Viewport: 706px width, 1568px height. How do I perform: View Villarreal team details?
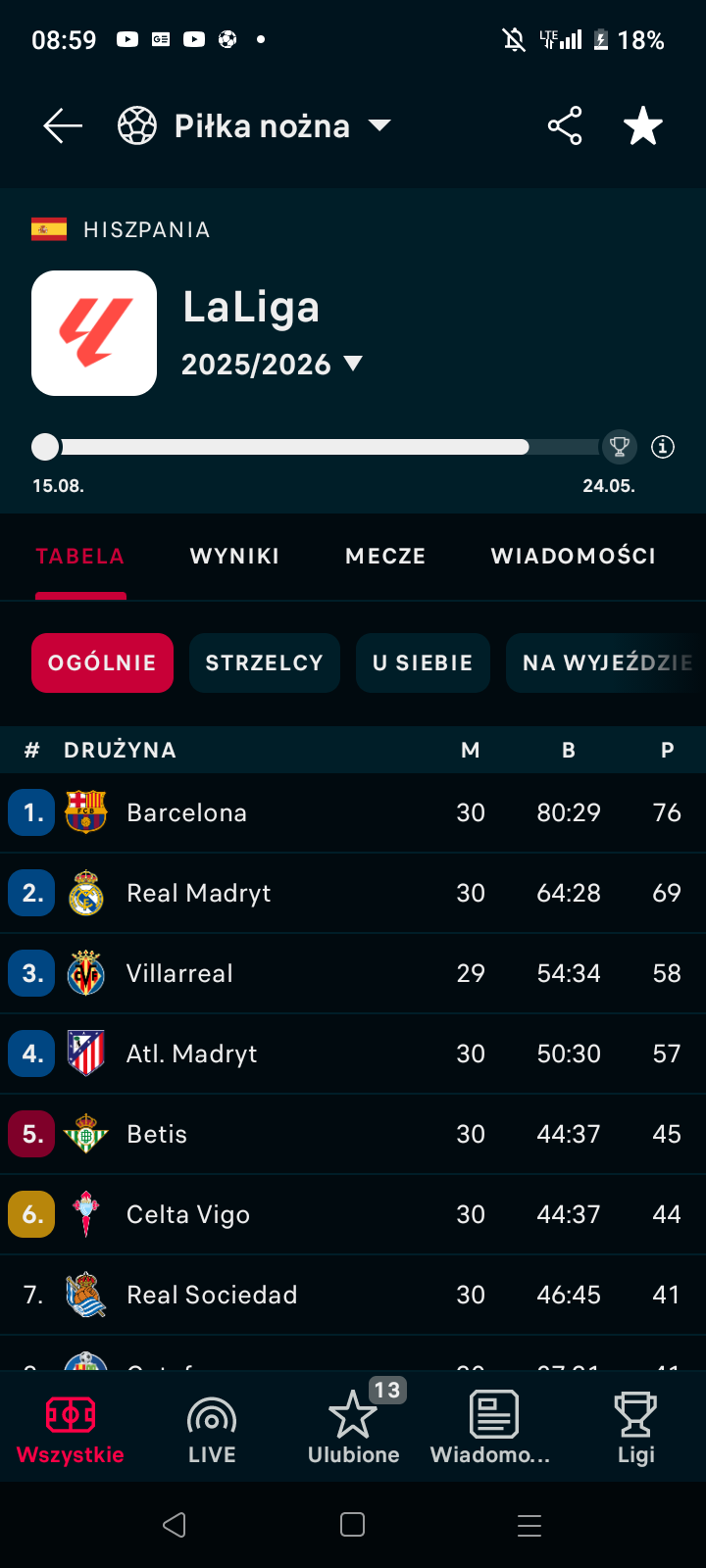click(x=180, y=974)
